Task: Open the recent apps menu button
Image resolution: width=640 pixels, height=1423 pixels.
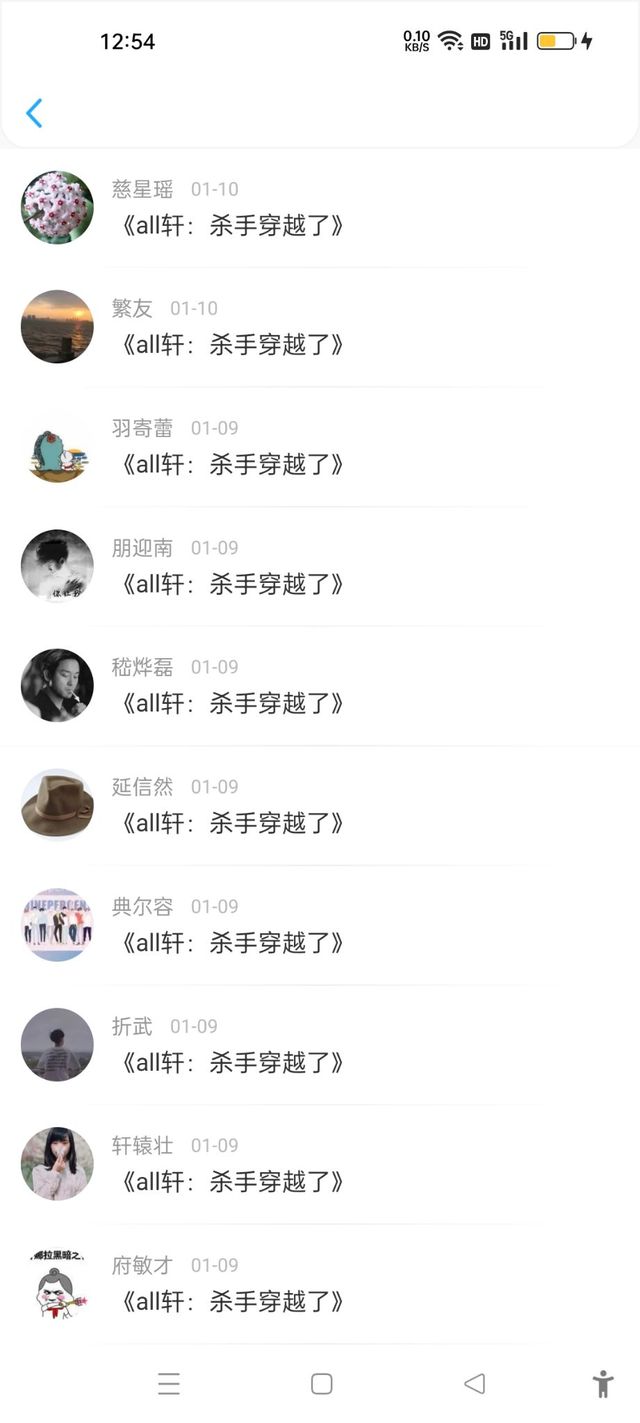Action: pos(169,1384)
